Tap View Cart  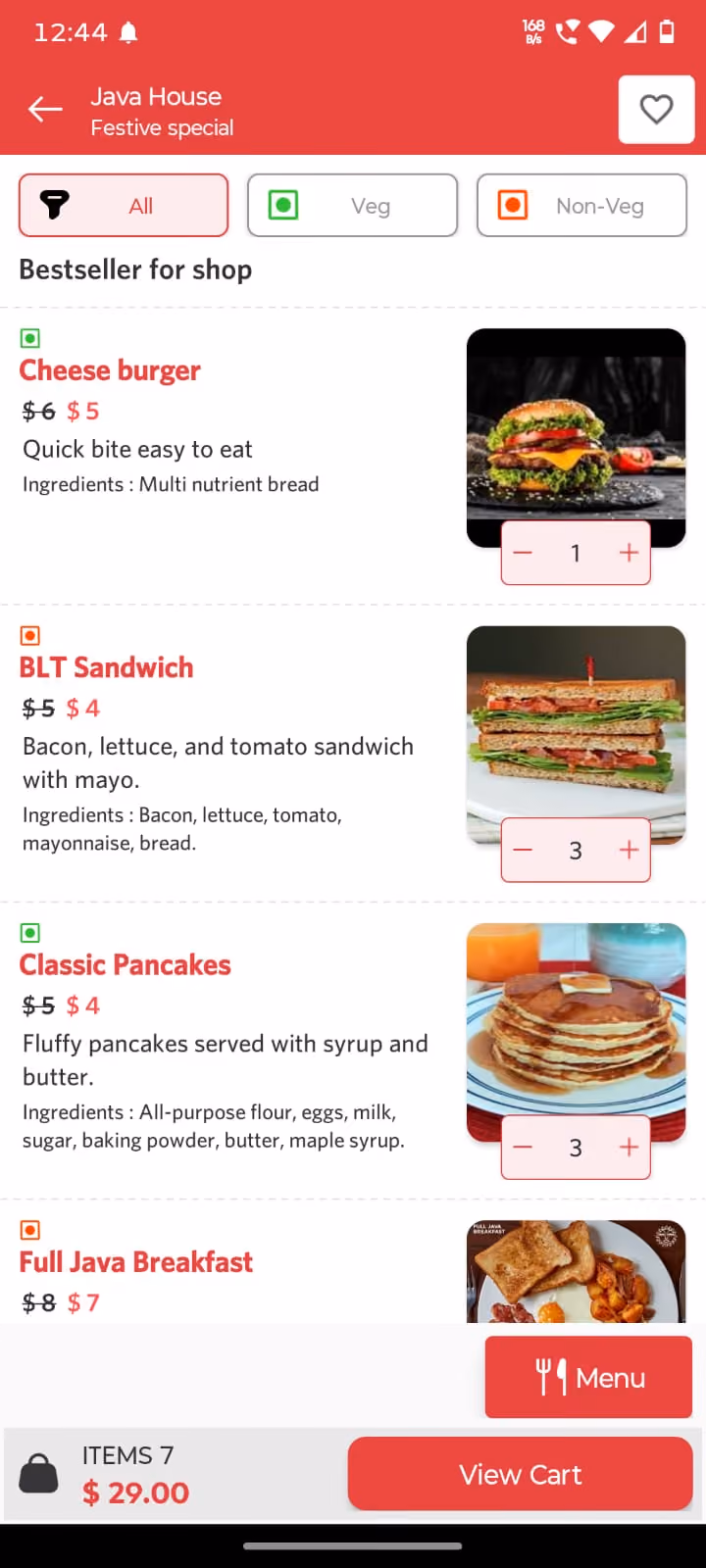pos(521,1474)
